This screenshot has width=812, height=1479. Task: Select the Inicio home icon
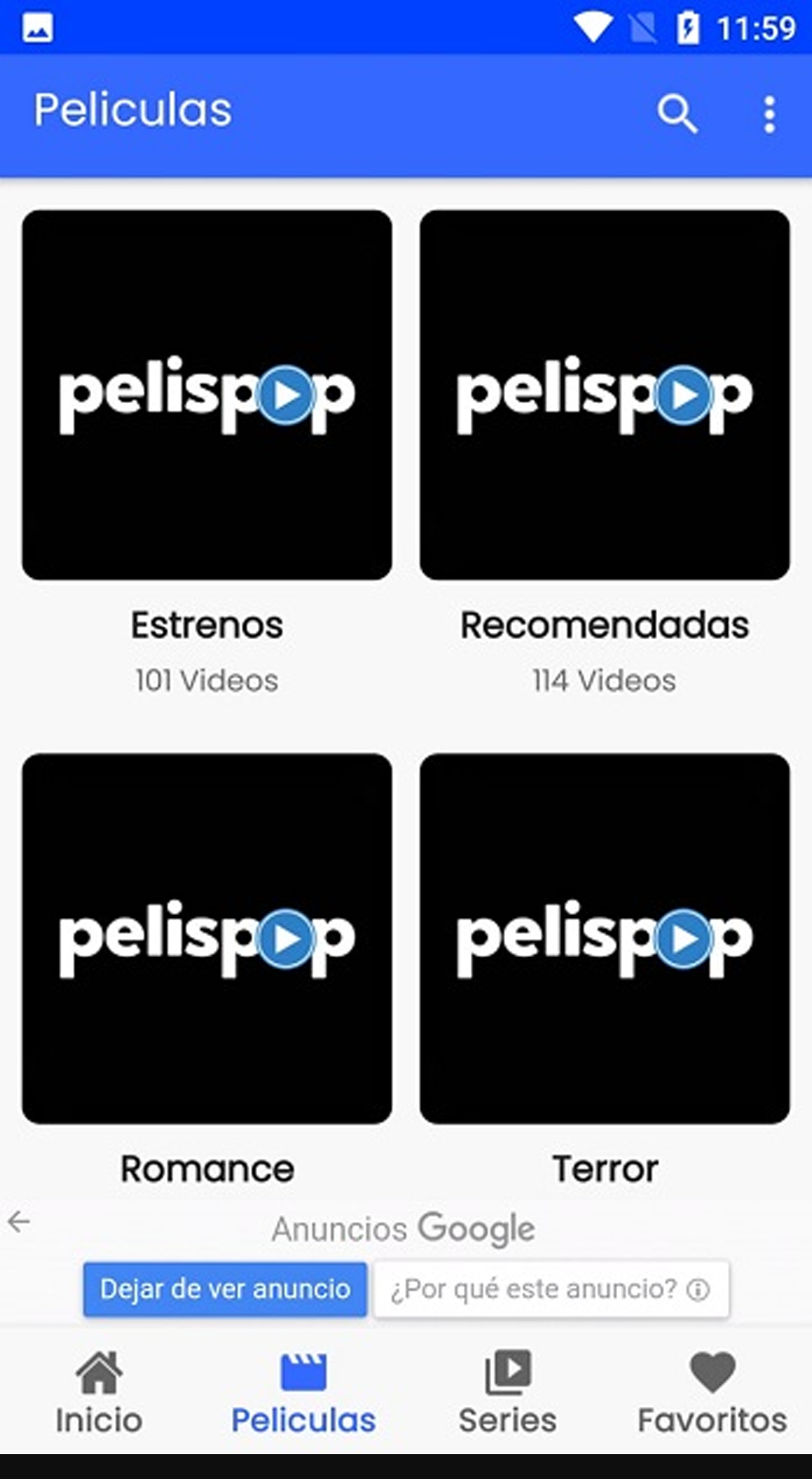(98, 1372)
